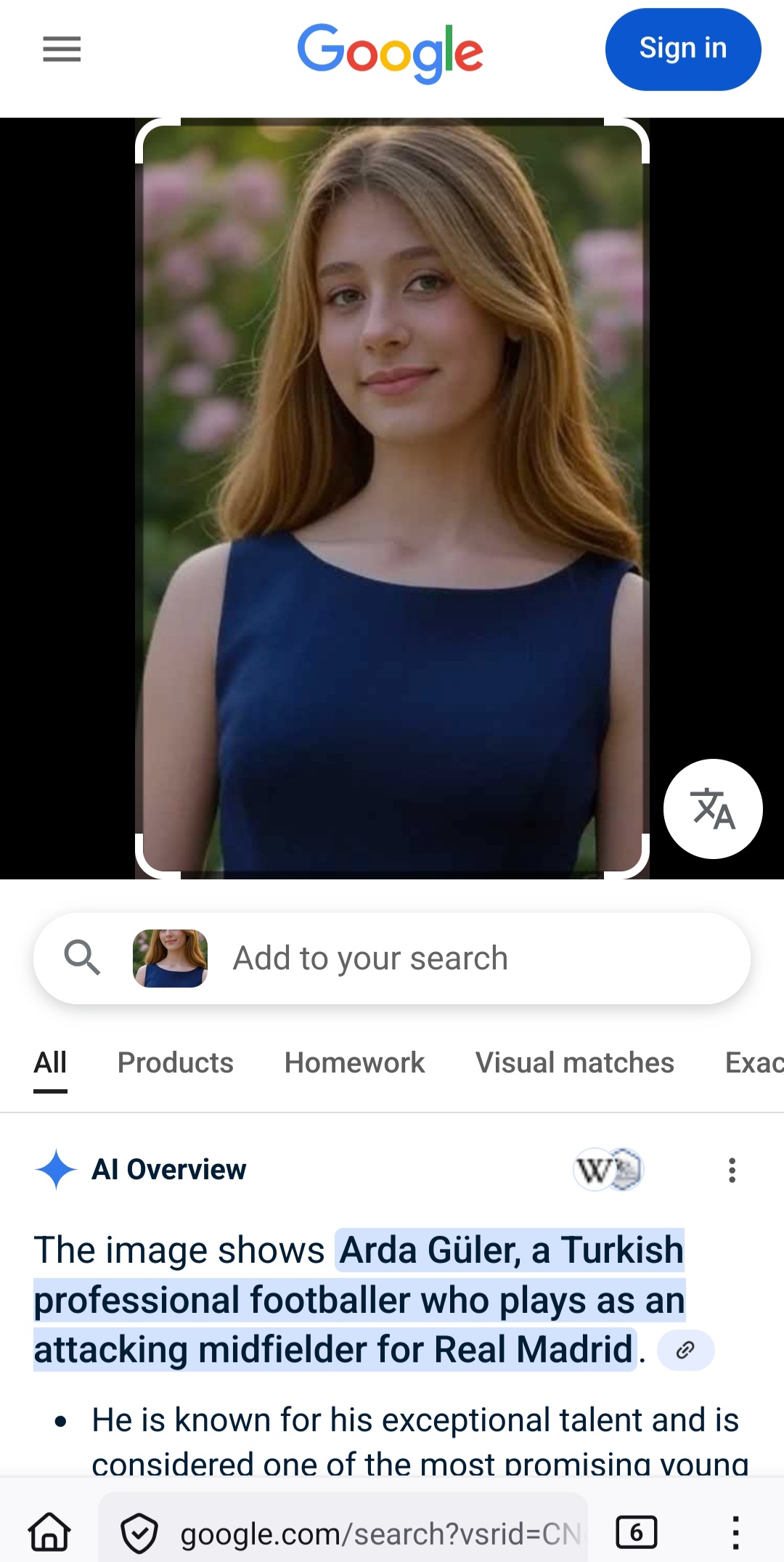
Task: Select the All tab
Action: coord(50,1063)
